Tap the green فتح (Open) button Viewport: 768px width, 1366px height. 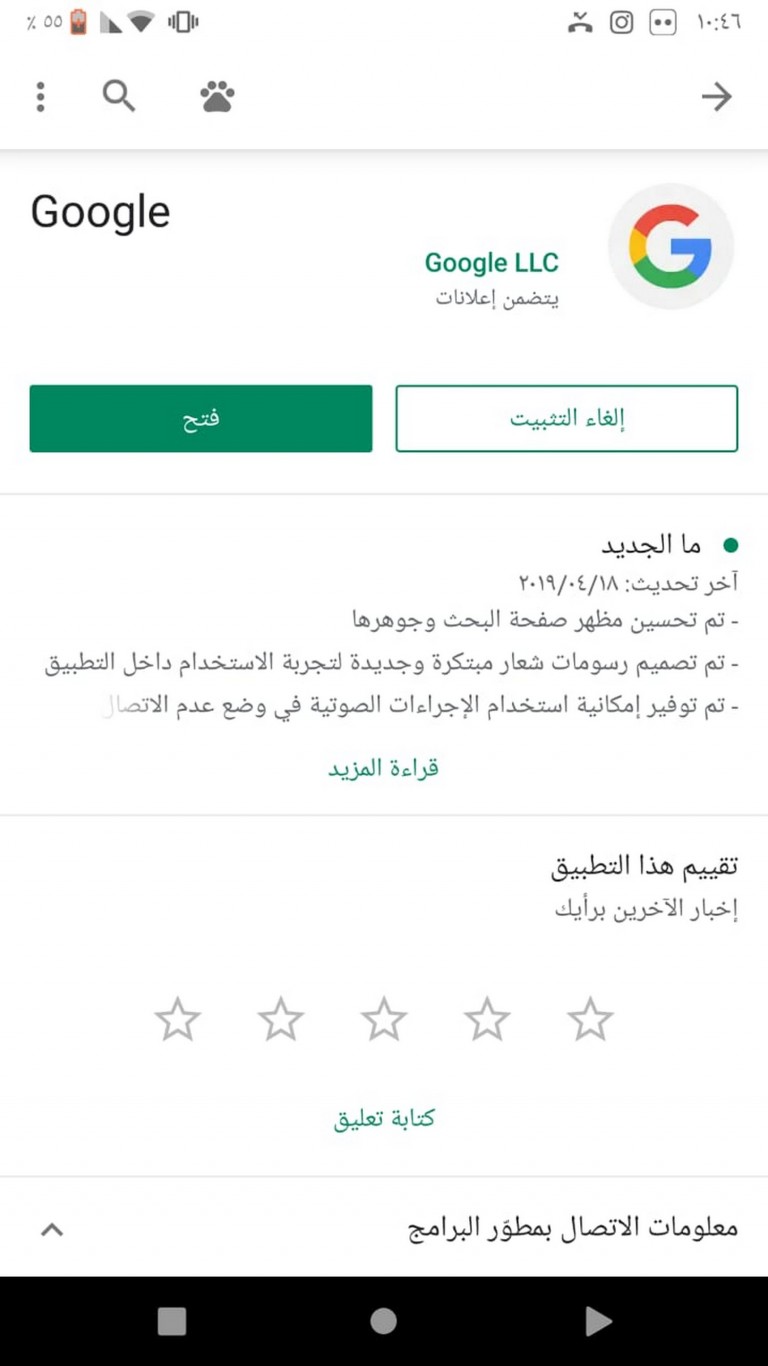point(201,419)
